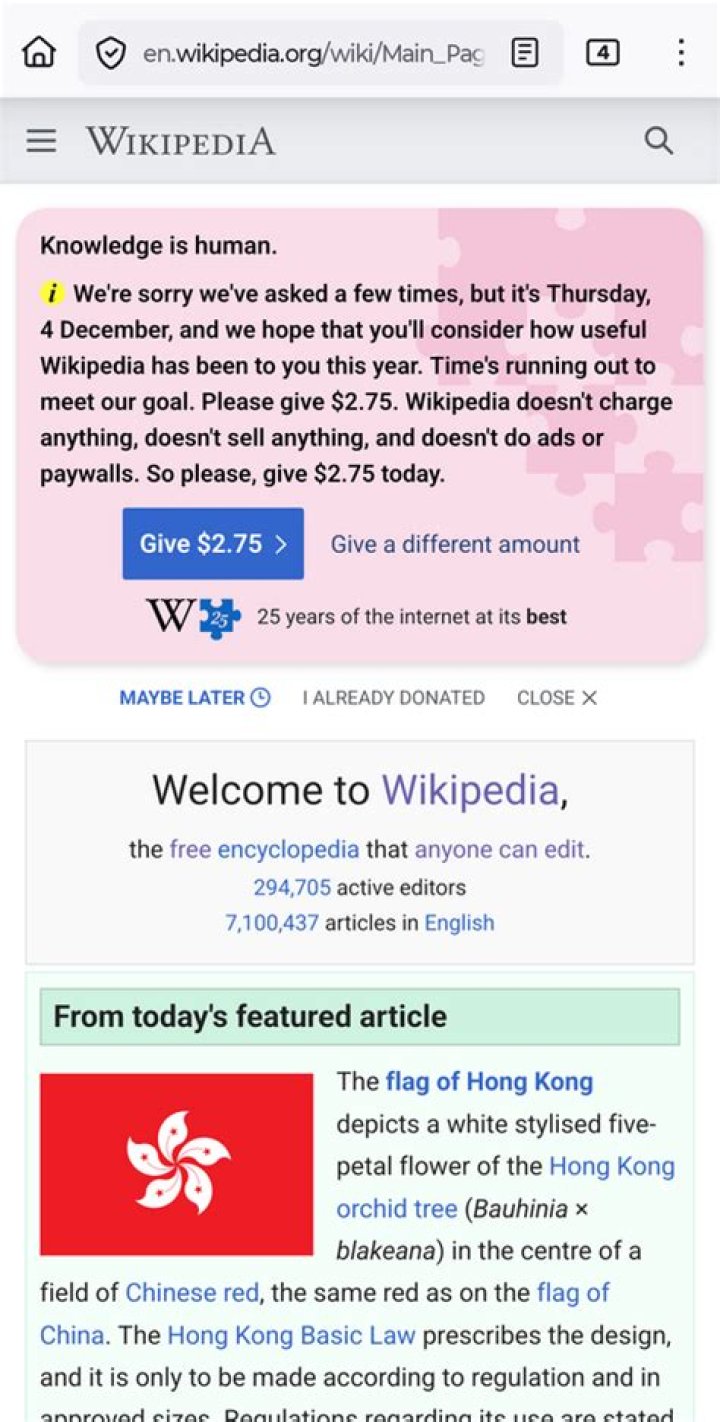Select I Already Donated
The width and height of the screenshot is (720, 1422).
394,697
